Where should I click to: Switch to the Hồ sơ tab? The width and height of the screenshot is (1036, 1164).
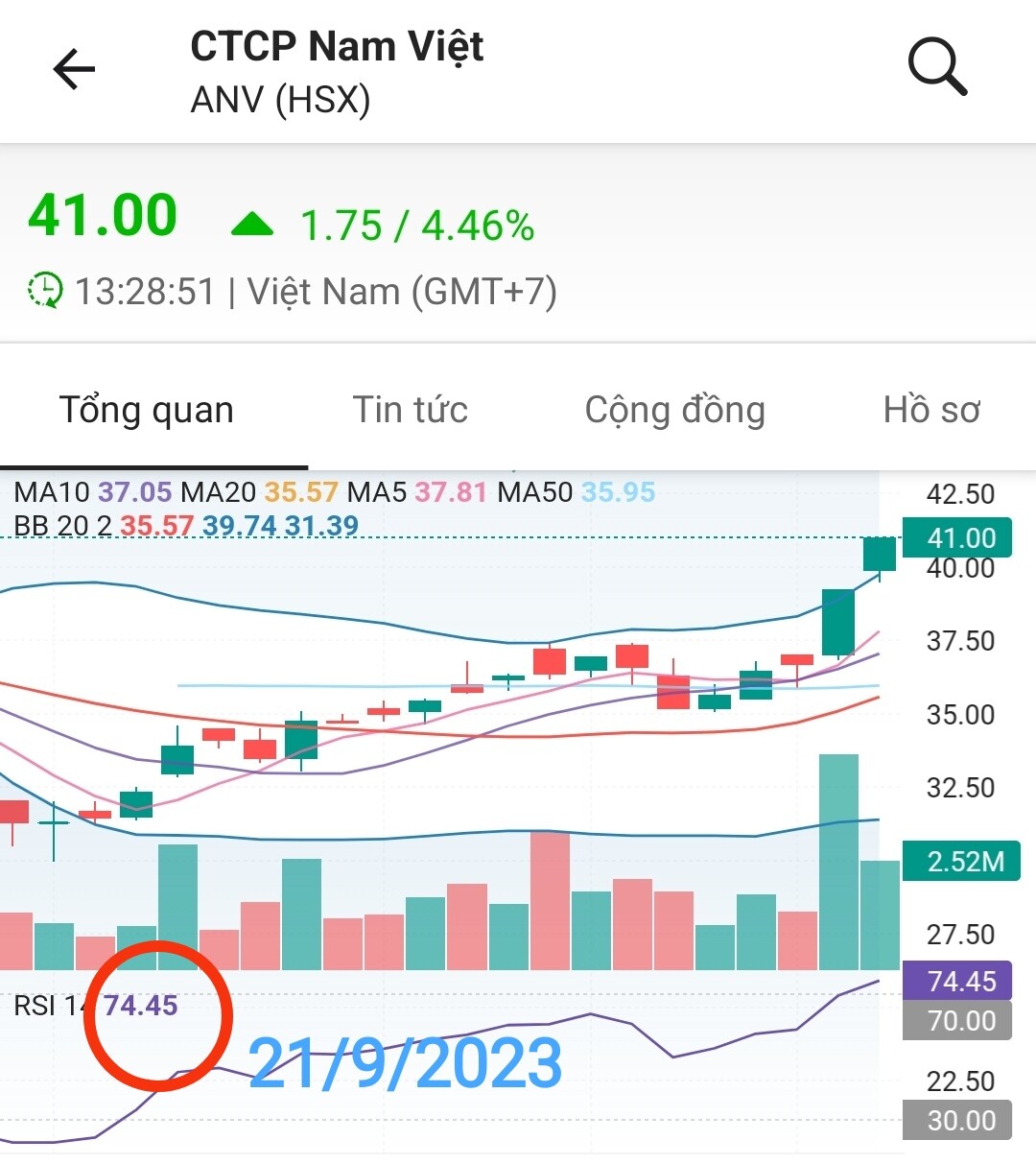point(930,410)
